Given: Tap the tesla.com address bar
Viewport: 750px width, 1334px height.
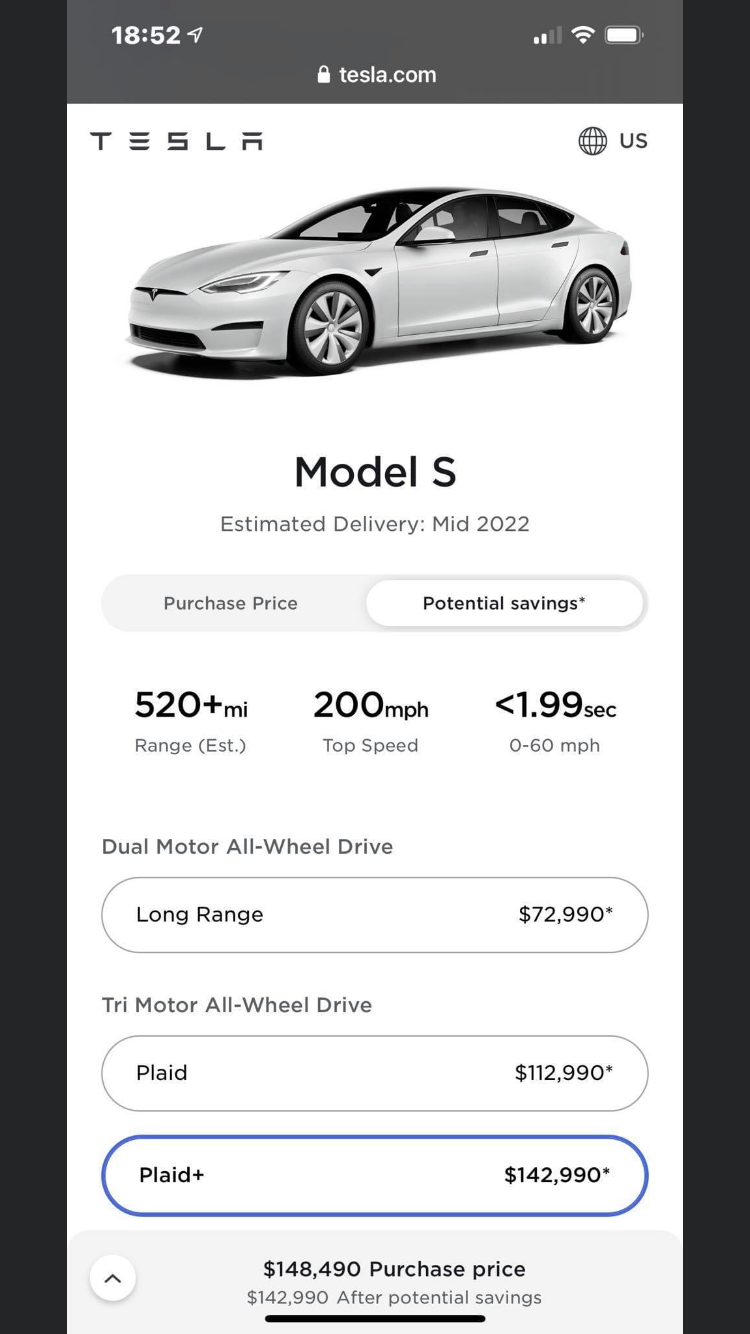Looking at the screenshot, I should [376, 75].
